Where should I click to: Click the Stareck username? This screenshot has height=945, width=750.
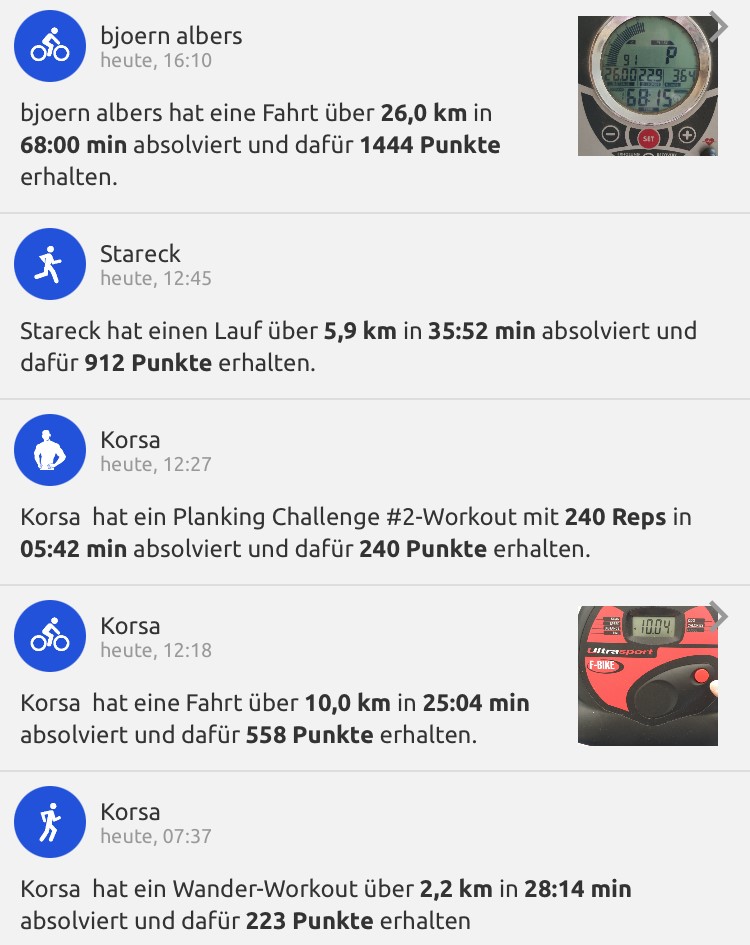coord(141,254)
